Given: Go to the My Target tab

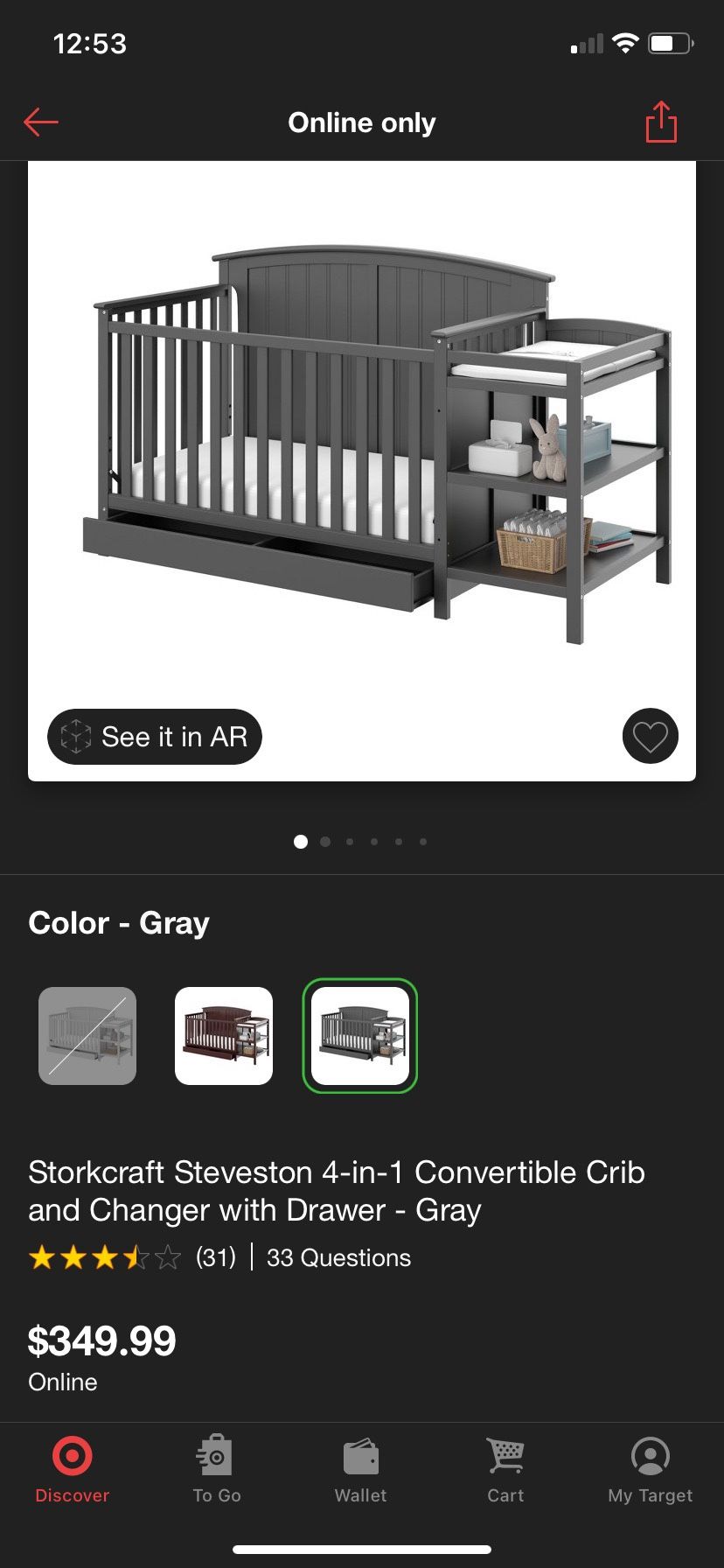Looking at the screenshot, I should 650,1470.
